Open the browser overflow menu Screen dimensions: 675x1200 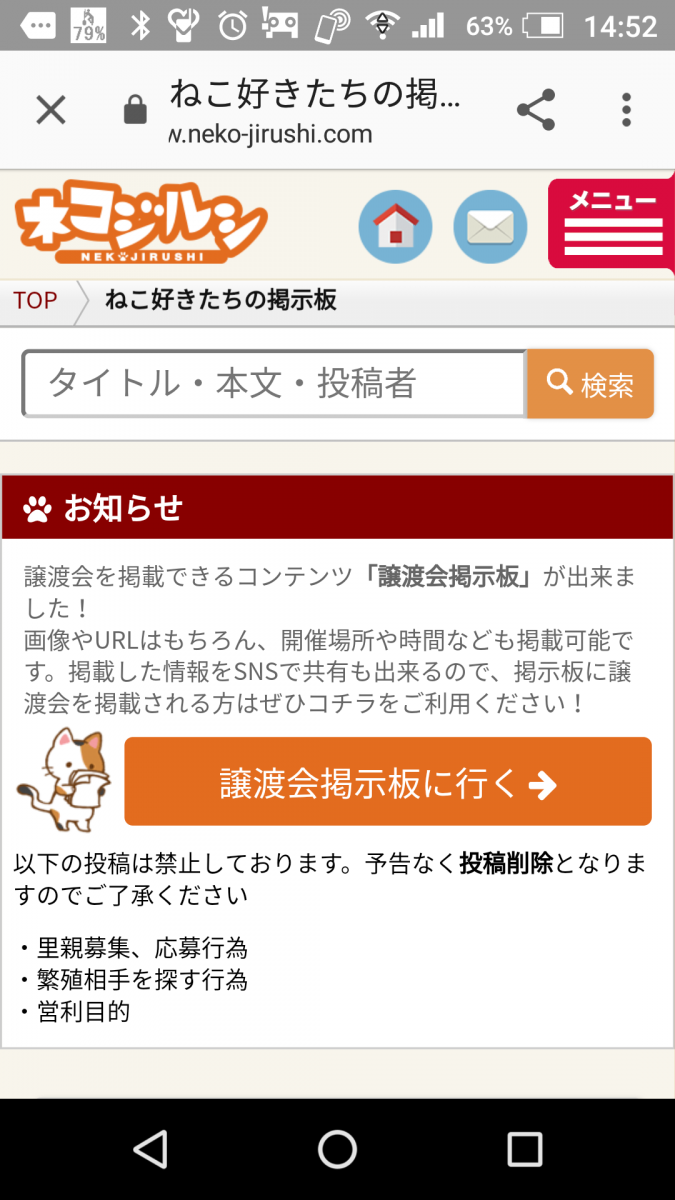point(627,110)
